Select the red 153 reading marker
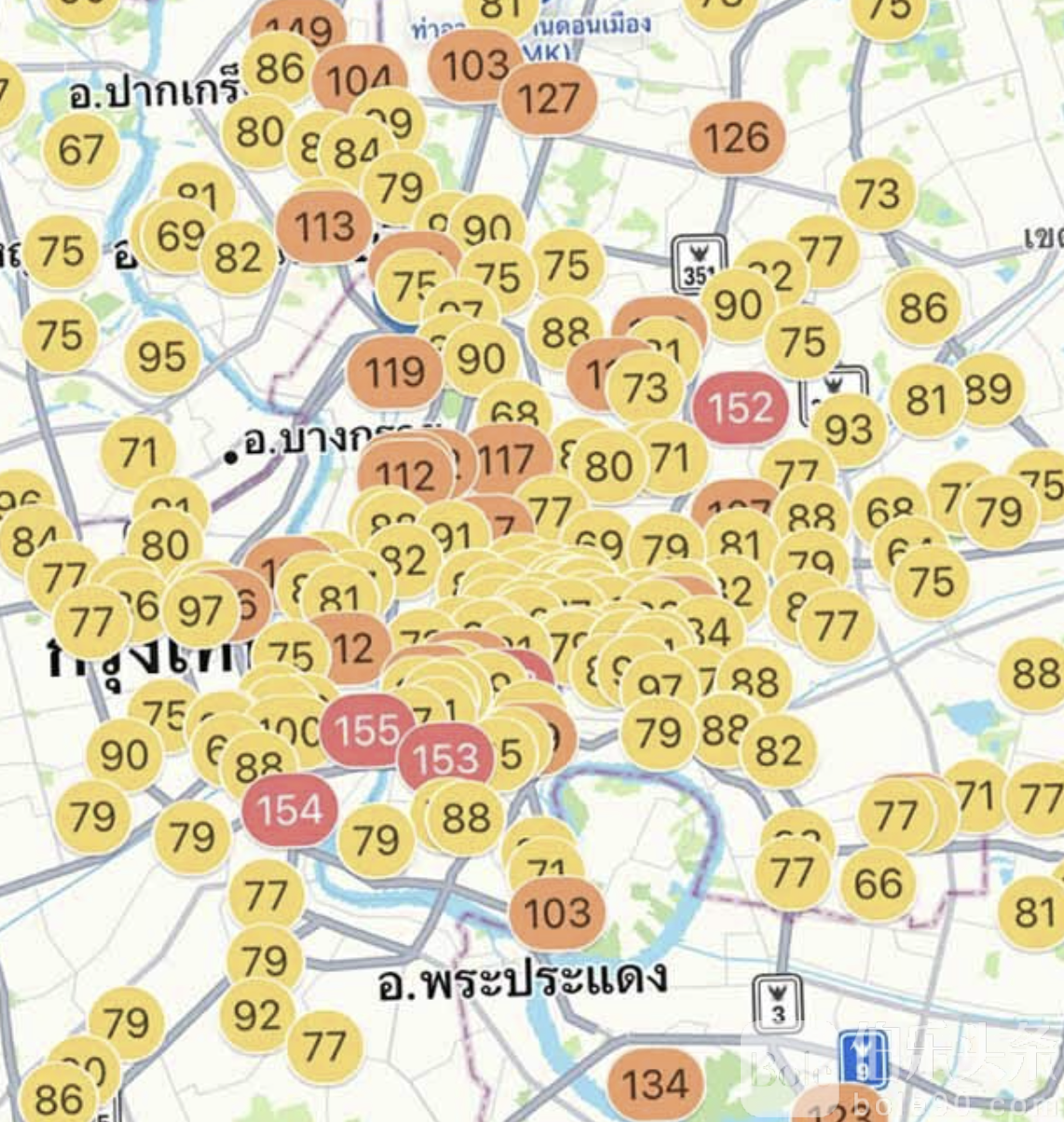Viewport: 1064px width, 1122px height. click(x=445, y=759)
